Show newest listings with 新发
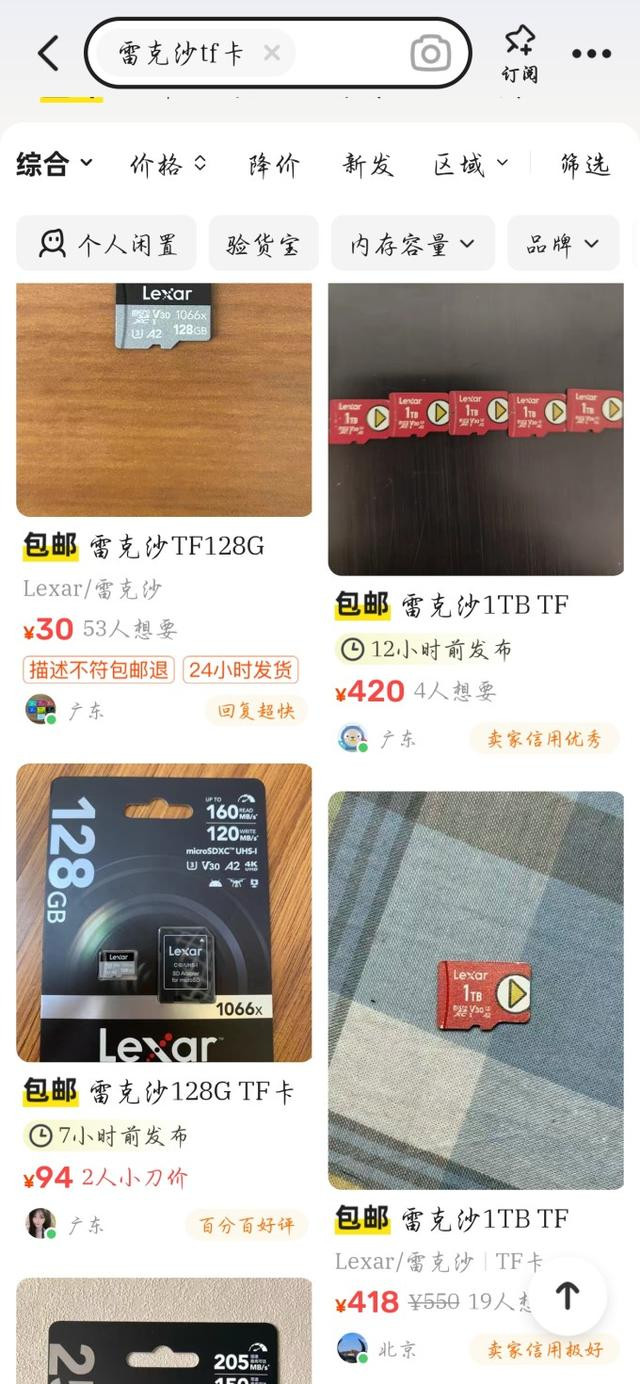This screenshot has width=640, height=1384. click(368, 165)
